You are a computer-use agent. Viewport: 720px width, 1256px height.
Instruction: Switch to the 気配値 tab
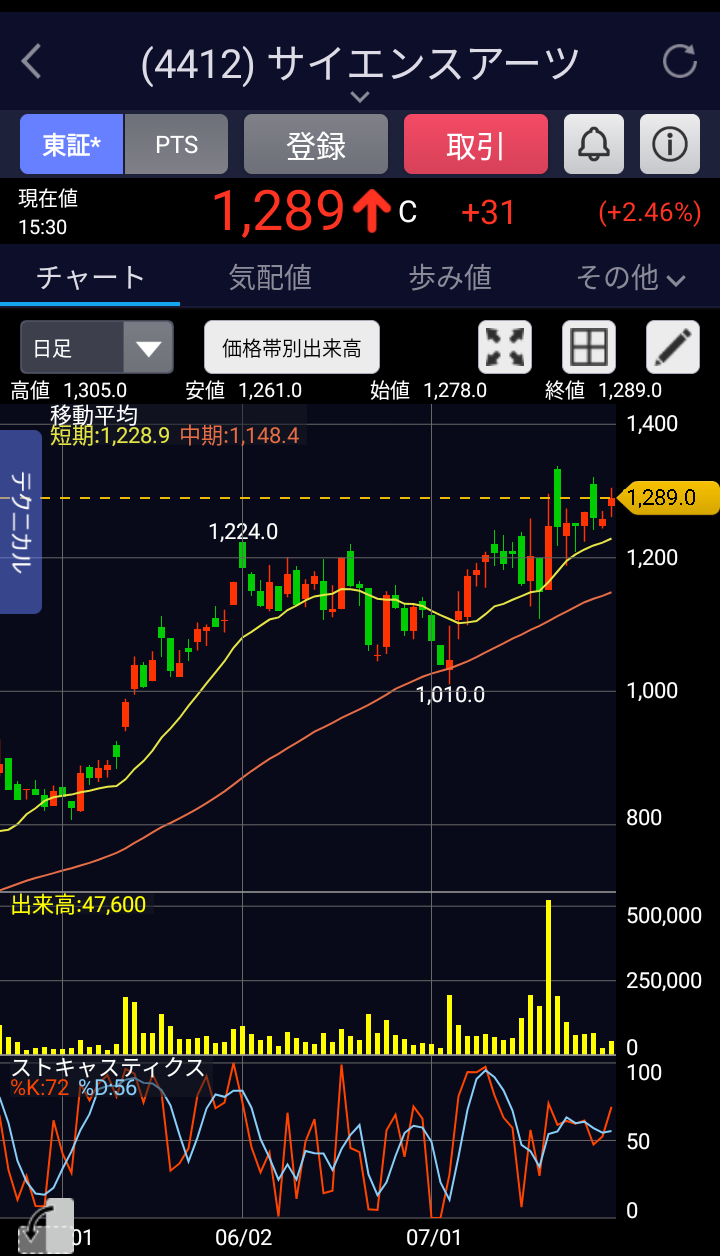(270, 277)
